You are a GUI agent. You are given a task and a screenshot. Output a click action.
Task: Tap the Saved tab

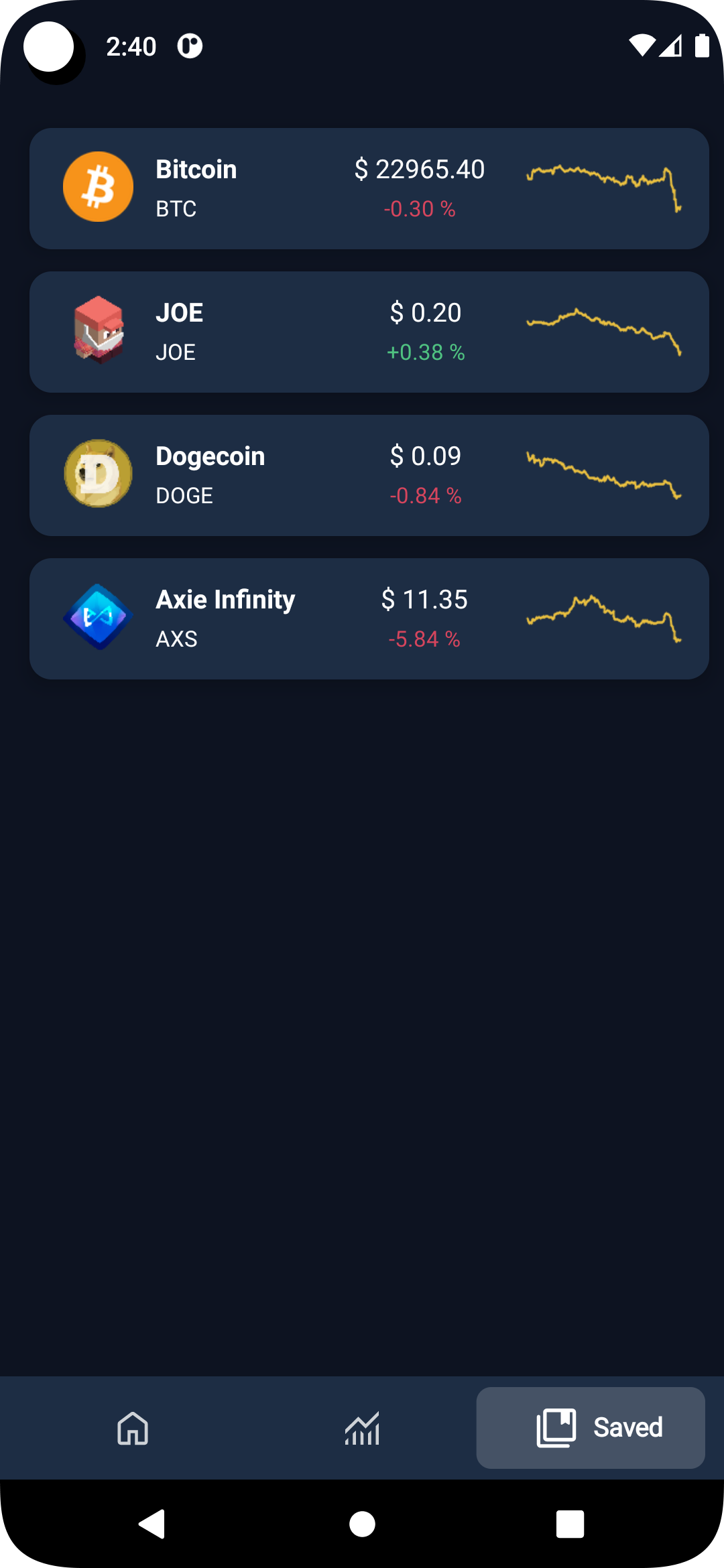click(x=590, y=1428)
